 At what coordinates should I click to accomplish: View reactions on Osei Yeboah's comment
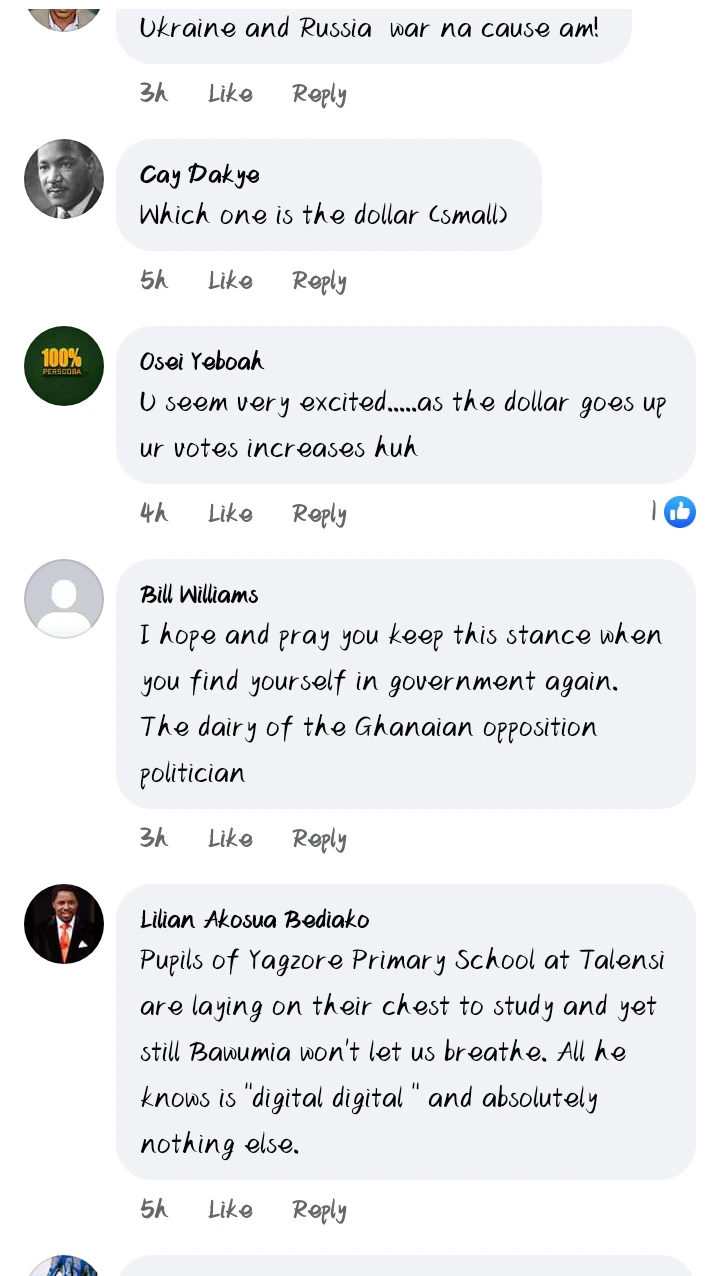674,512
